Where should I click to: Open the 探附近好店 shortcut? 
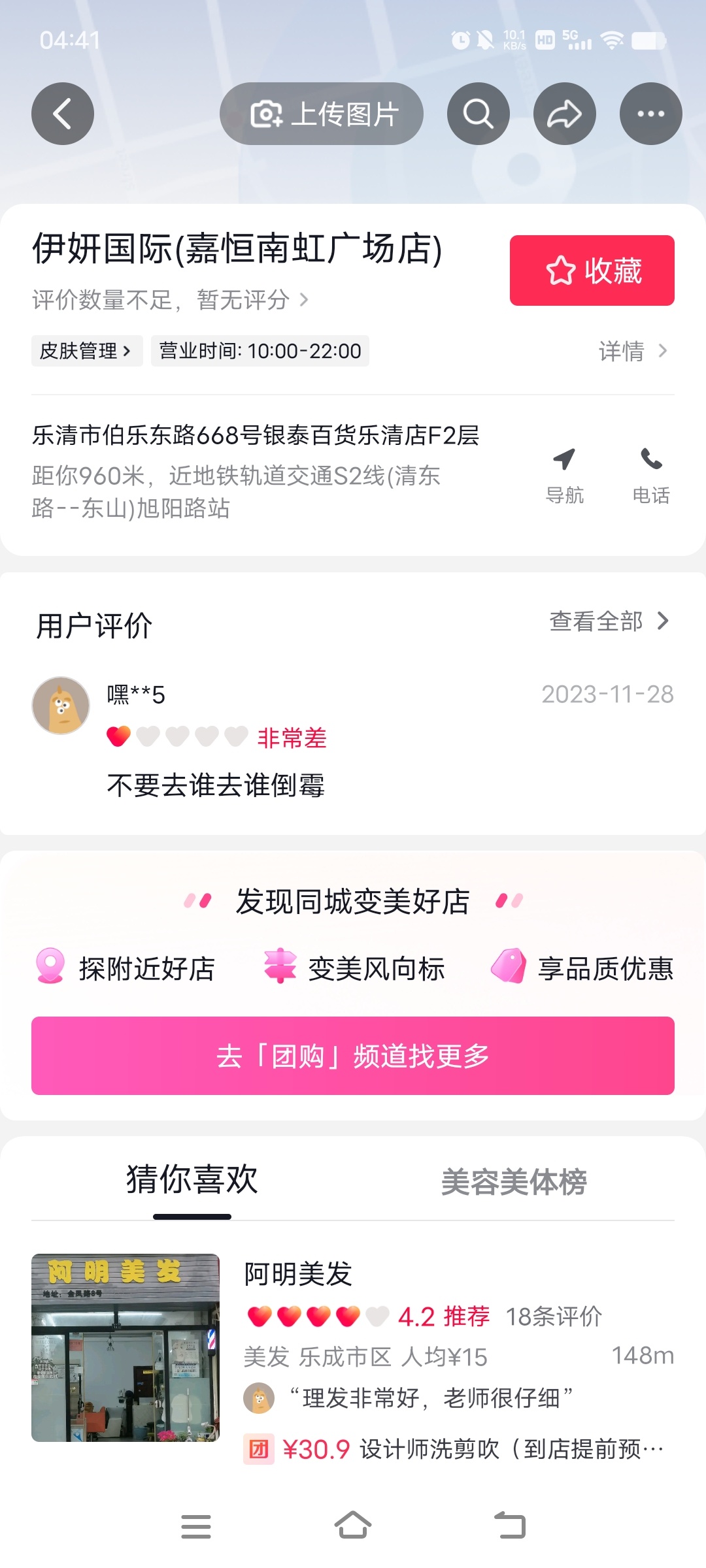126,968
